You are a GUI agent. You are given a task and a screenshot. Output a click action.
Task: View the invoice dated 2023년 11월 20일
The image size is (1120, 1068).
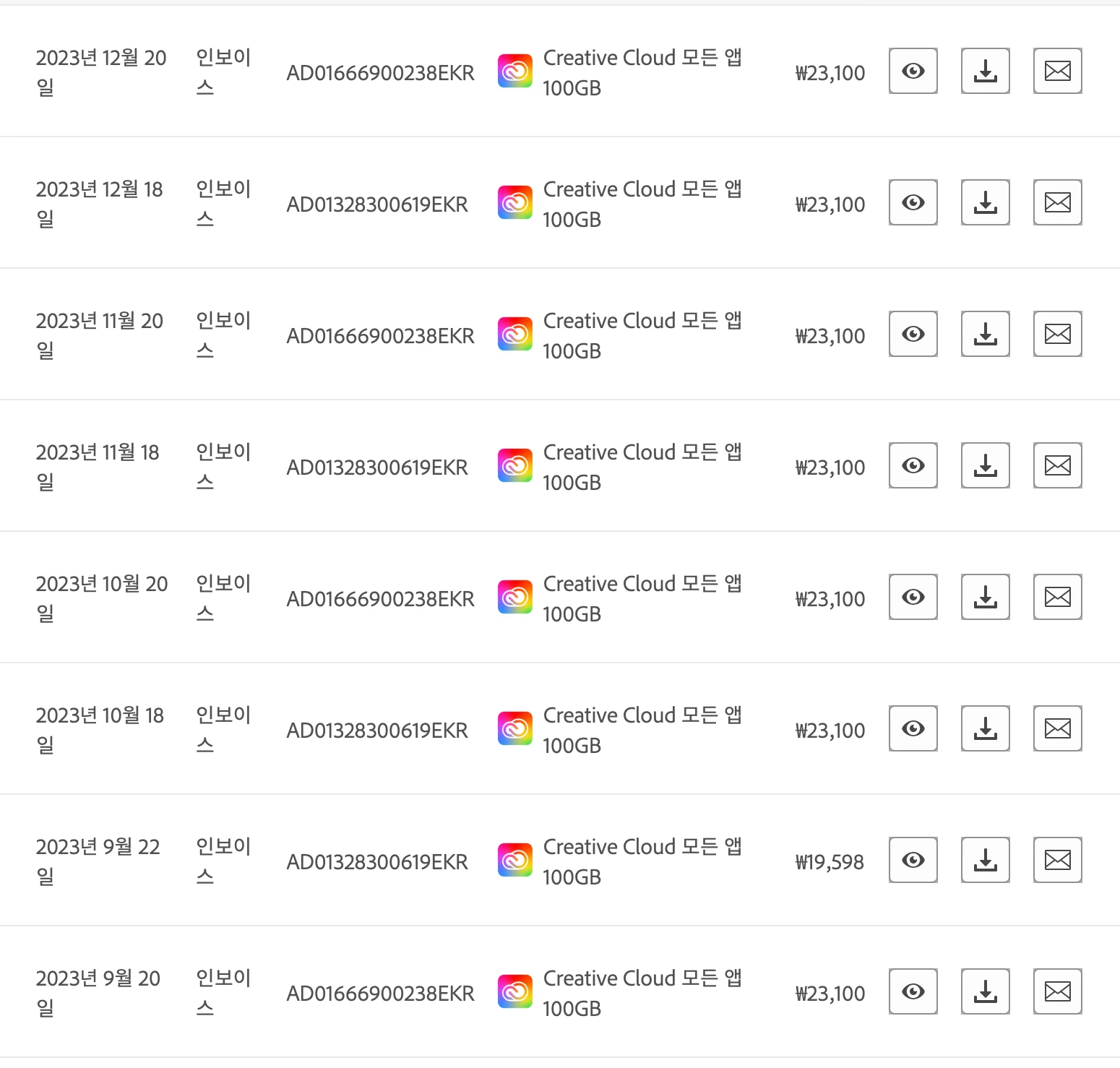913,334
